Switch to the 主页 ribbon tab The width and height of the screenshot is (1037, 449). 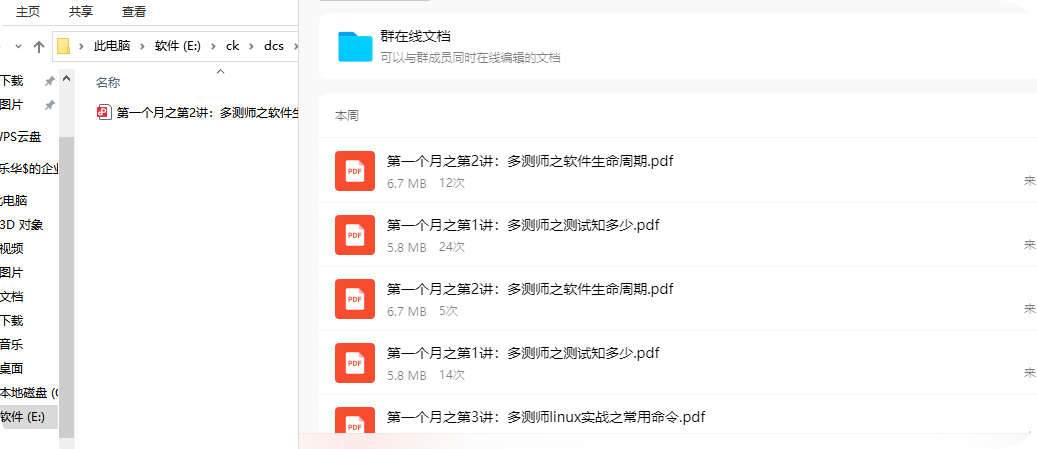[x=26, y=12]
